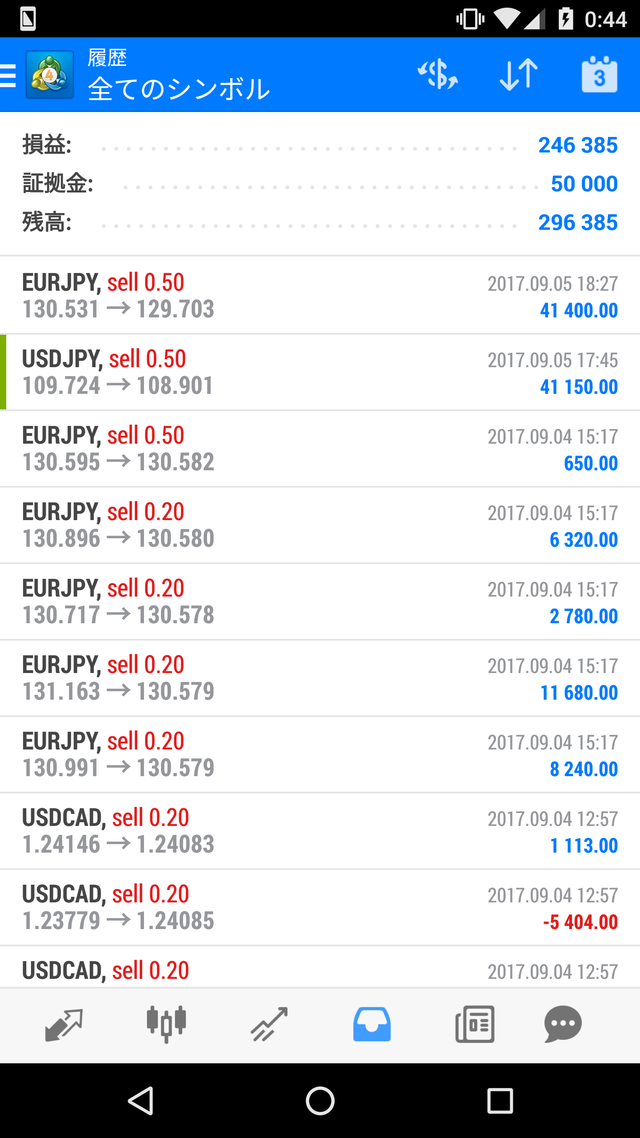Open the calendar period picker
Image resolution: width=640 pixels, height=1138 pixels.
(599, 75)
